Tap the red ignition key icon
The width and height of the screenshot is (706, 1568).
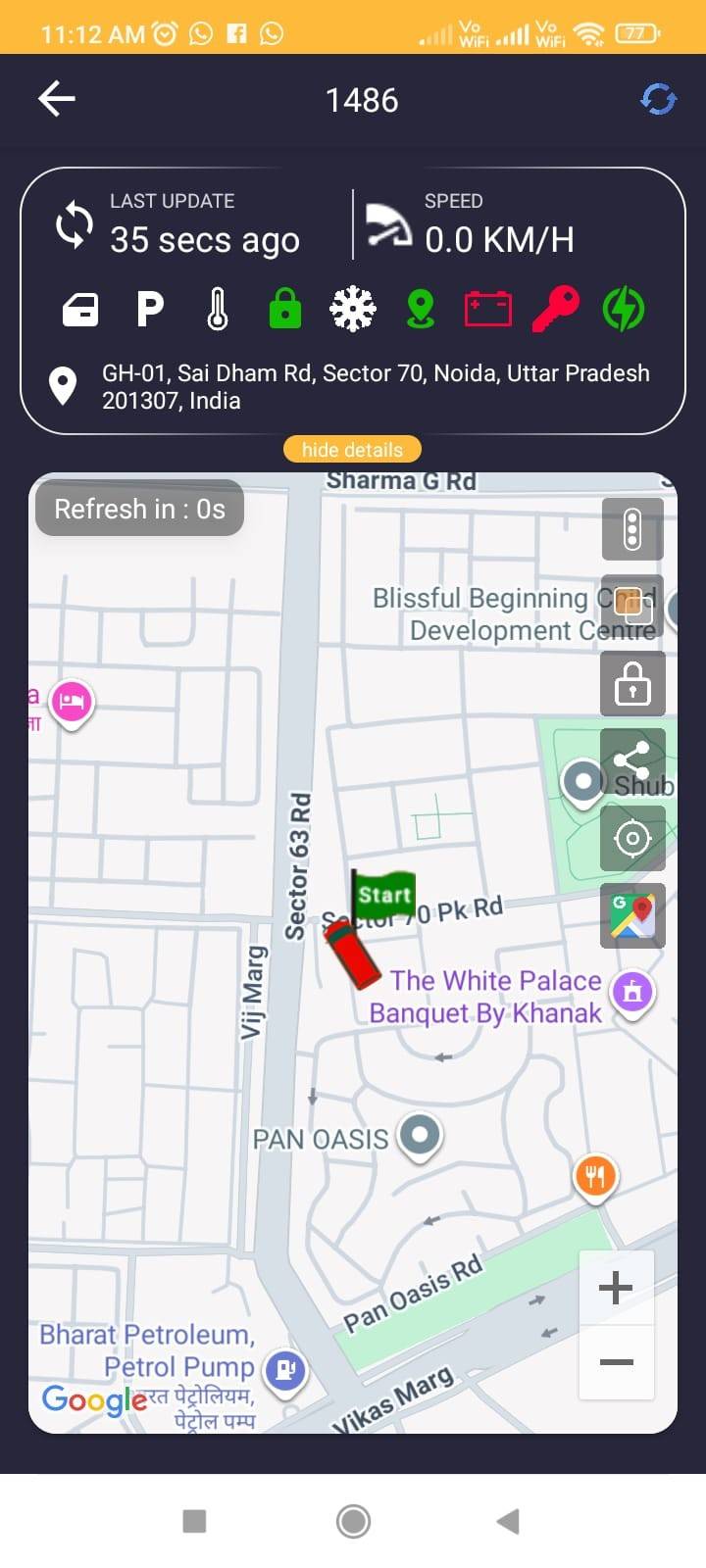[555, 309]
